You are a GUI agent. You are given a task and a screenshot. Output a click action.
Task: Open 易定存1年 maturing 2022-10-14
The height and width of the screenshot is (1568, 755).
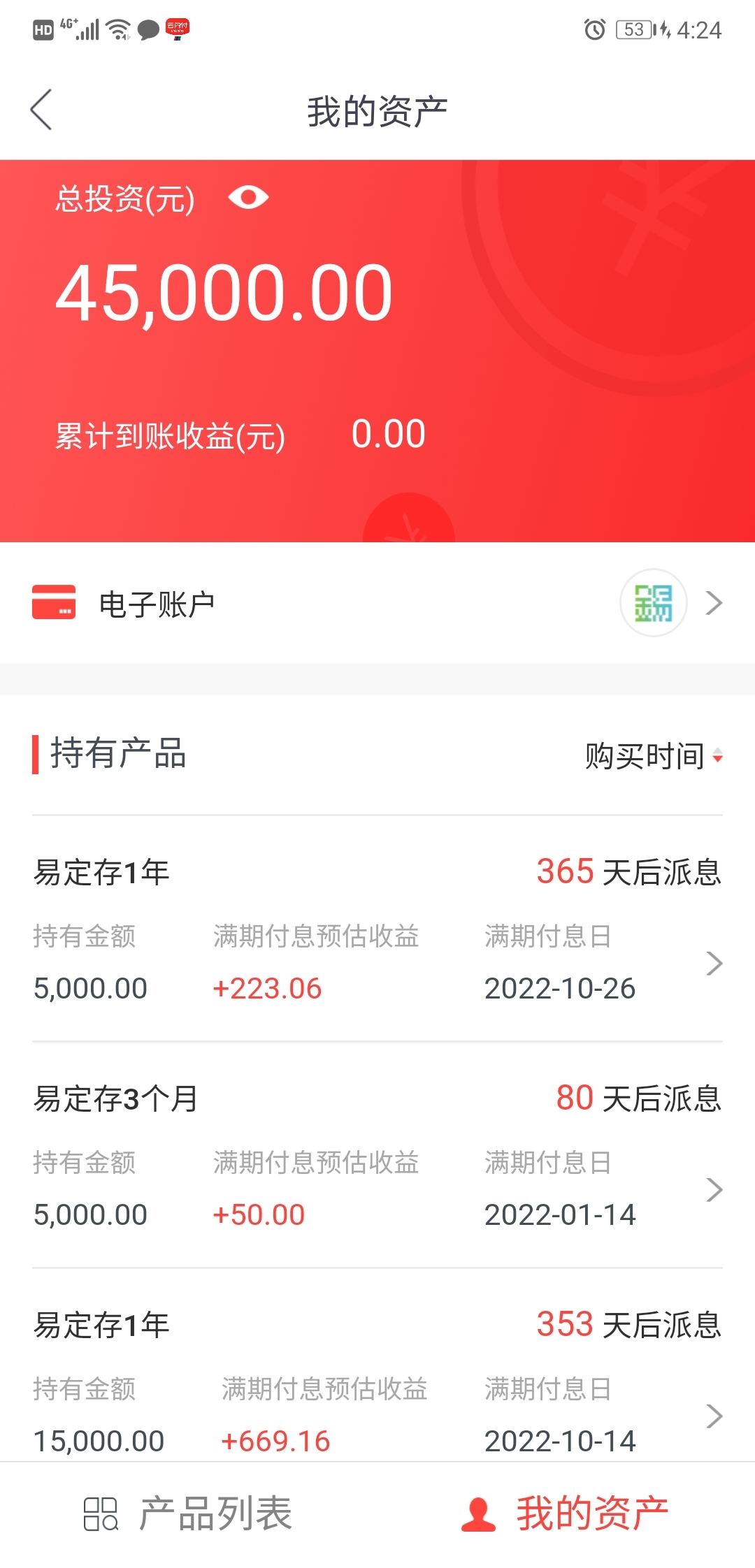pyautogui.click(x=377, y=1366)
